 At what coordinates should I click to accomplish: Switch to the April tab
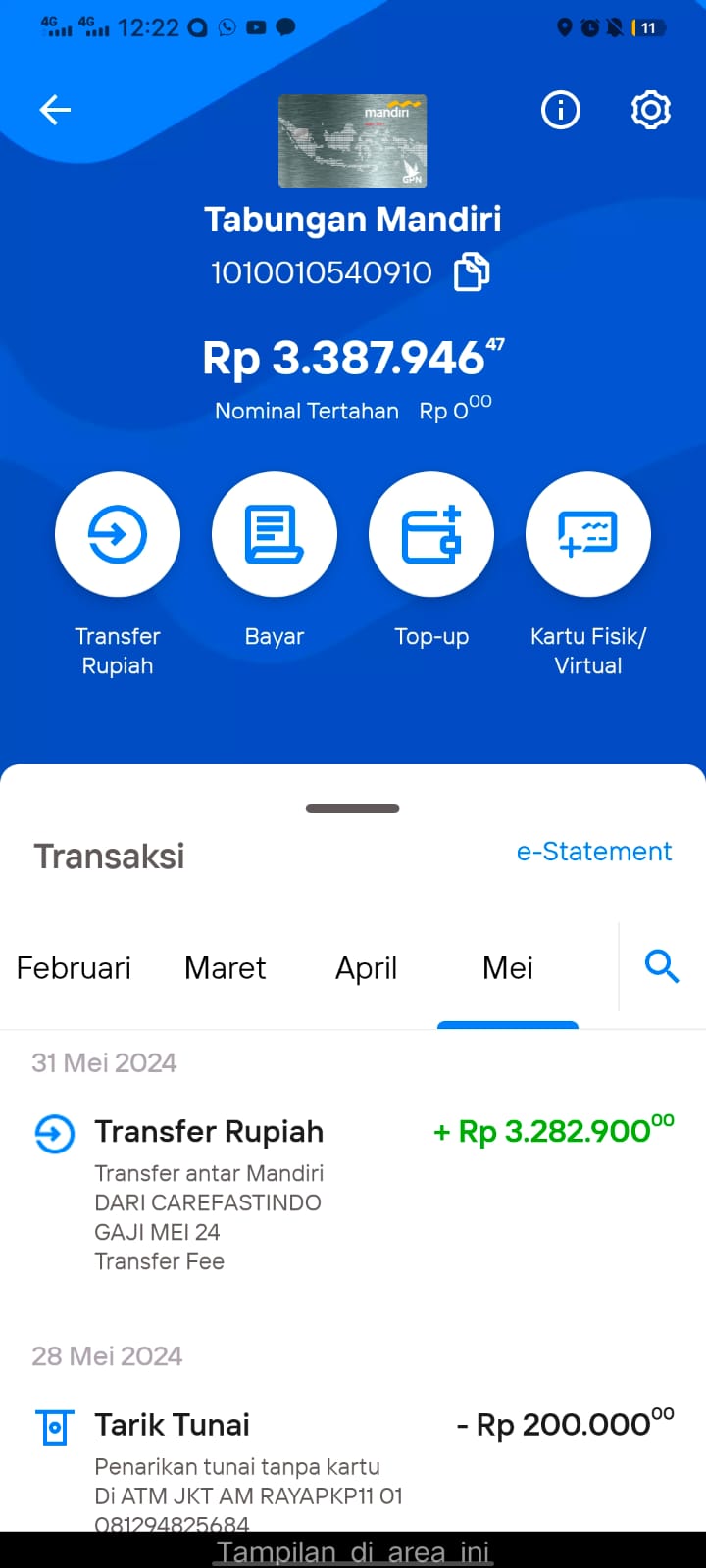tap(367, 968)
